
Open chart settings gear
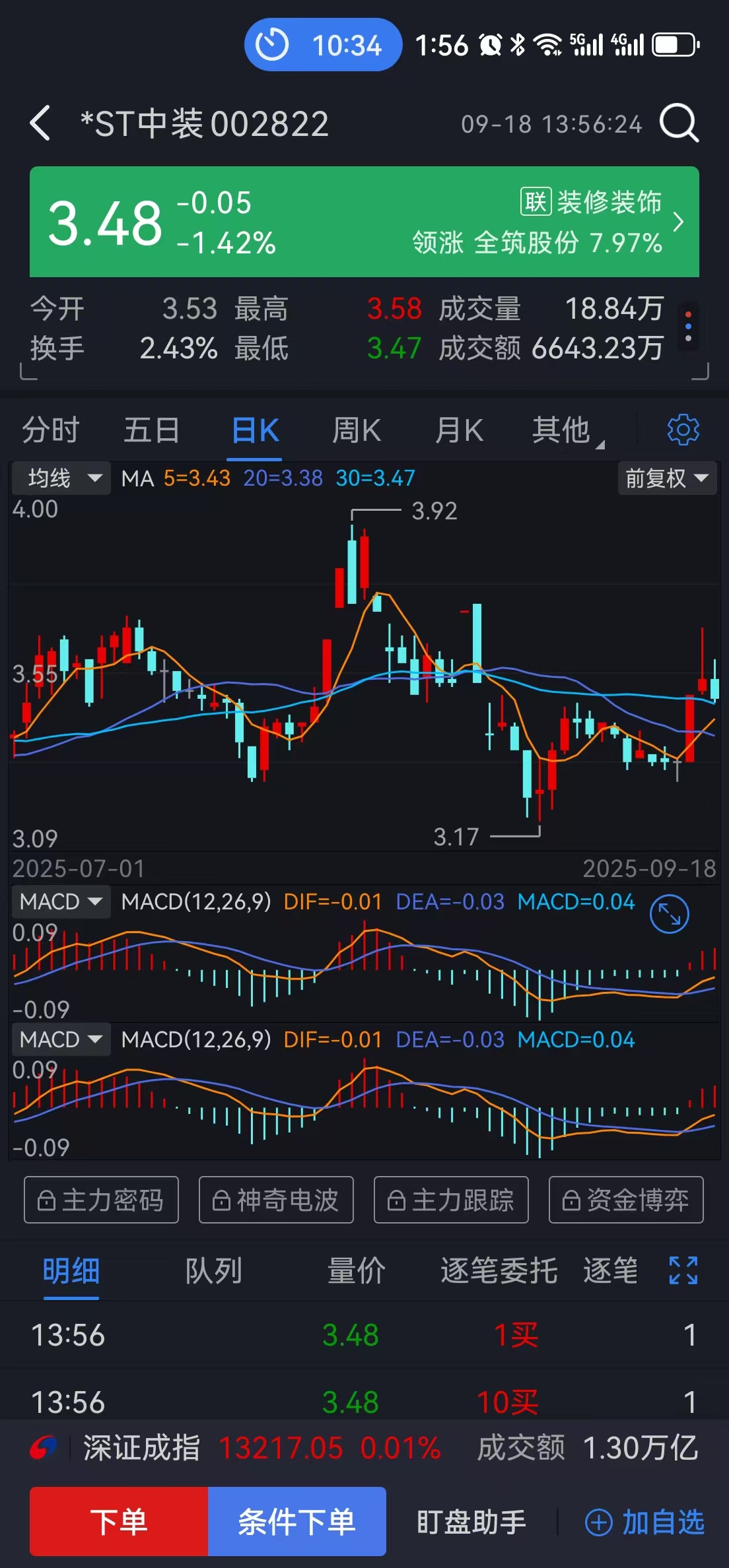click(683, 430)
